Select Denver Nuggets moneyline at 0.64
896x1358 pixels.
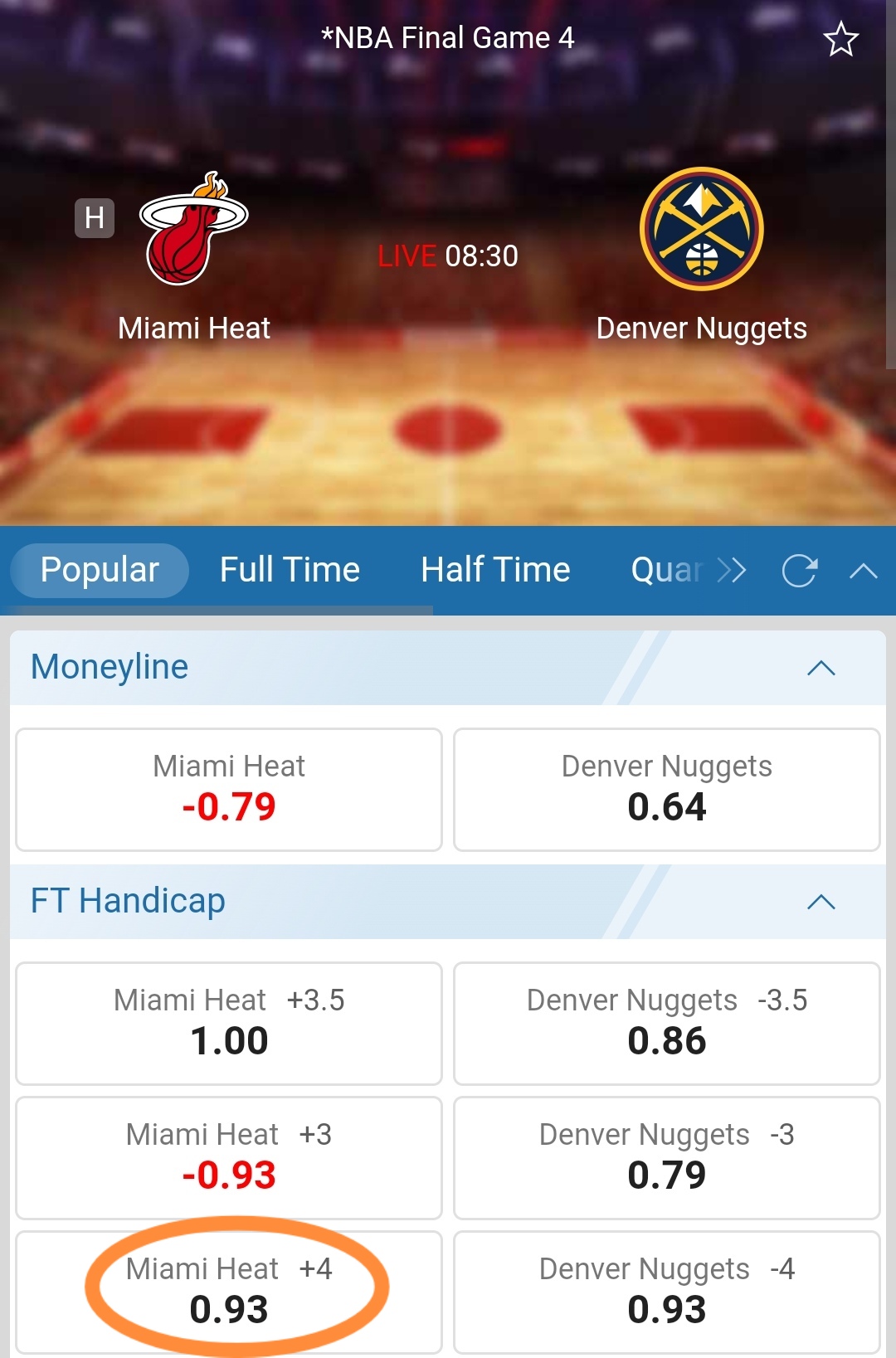pyautogui.click(x=666, y=789)
